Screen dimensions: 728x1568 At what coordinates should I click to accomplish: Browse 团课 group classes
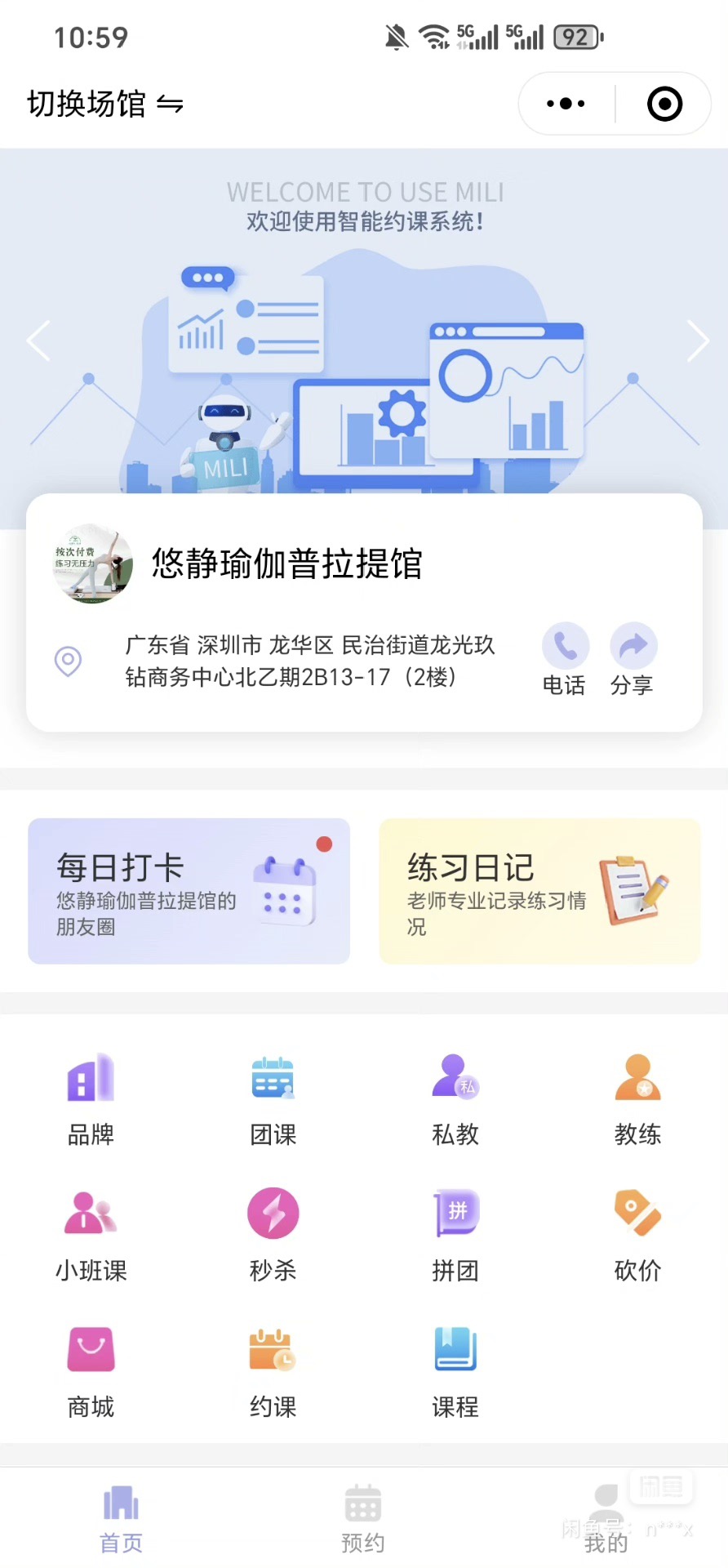(273, 1099)
